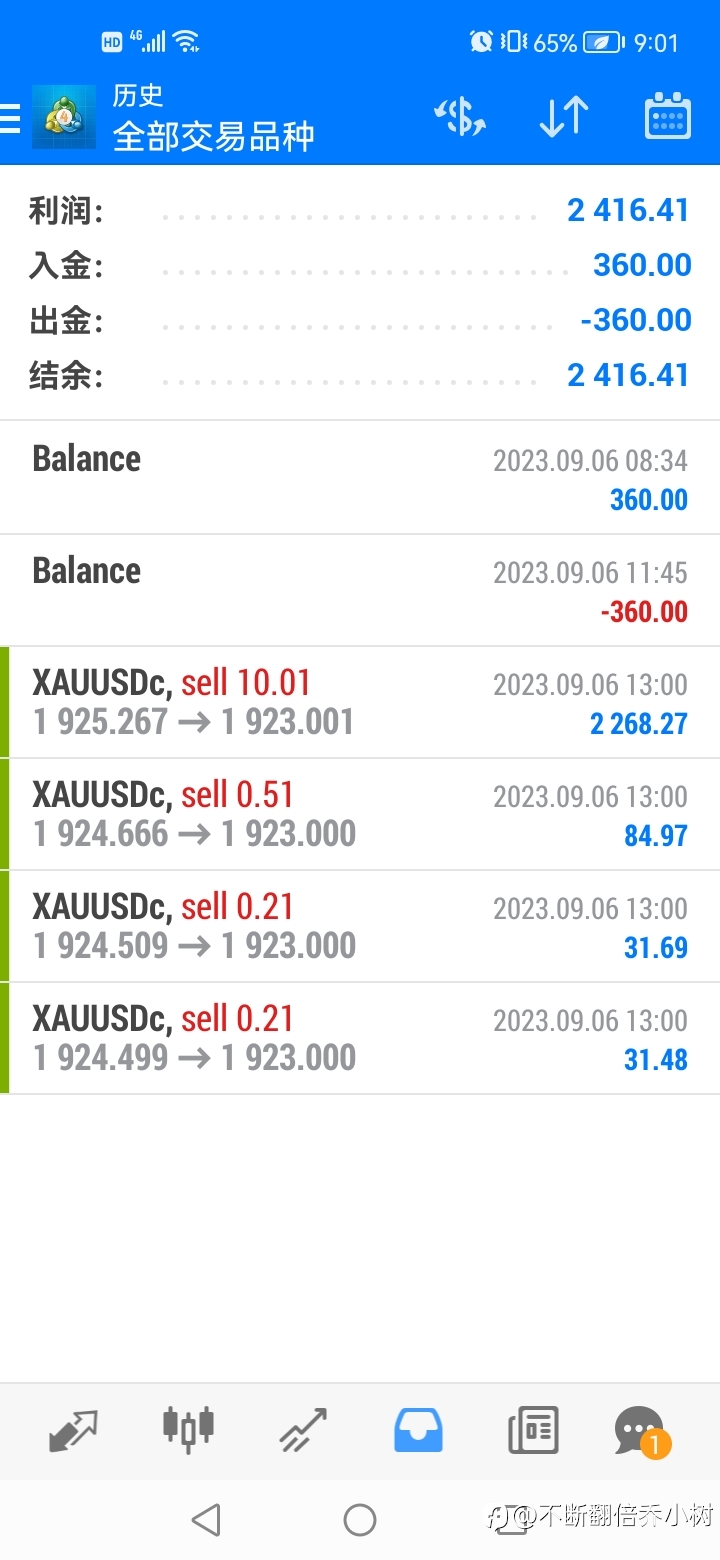Open the Messages tab with one notification
The image size is (720, 1560).
tap(641, 1432)
